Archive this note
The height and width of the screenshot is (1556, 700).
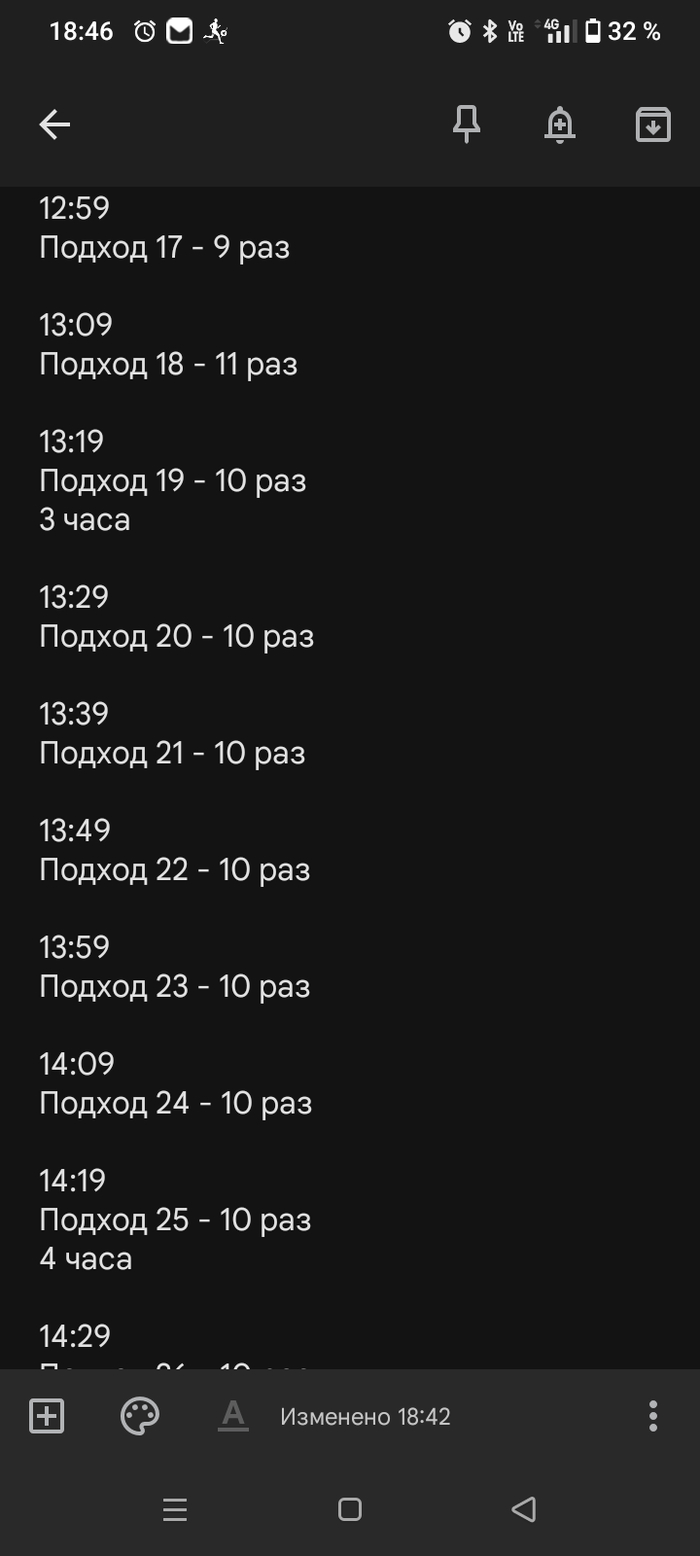coord(653,124)
